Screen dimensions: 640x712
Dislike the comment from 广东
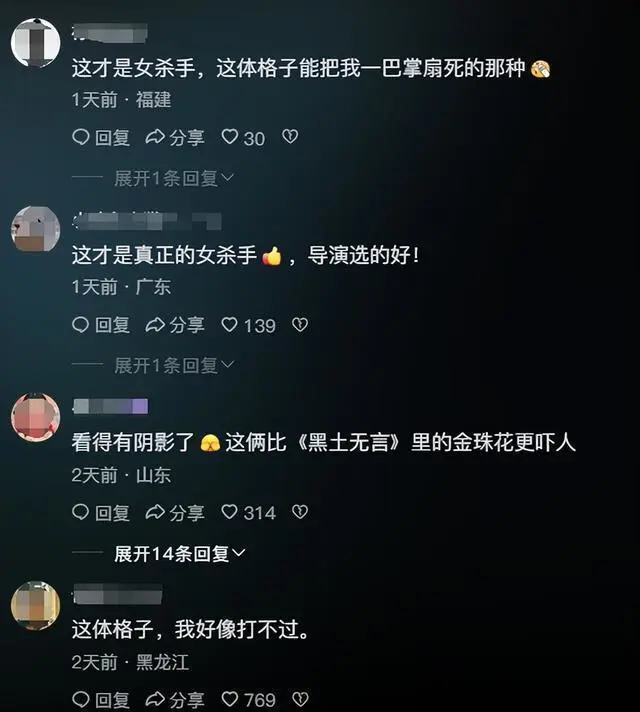tap(299, 325)
